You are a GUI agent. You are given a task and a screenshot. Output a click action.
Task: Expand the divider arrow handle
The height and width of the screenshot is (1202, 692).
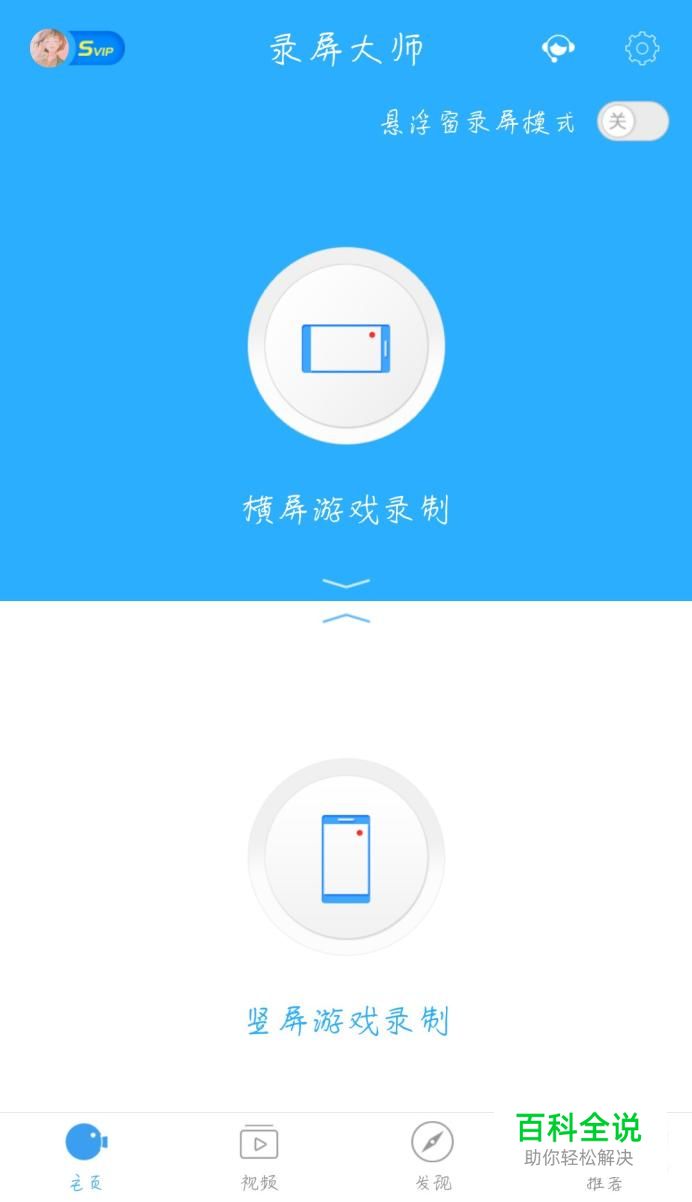(346, 601)
